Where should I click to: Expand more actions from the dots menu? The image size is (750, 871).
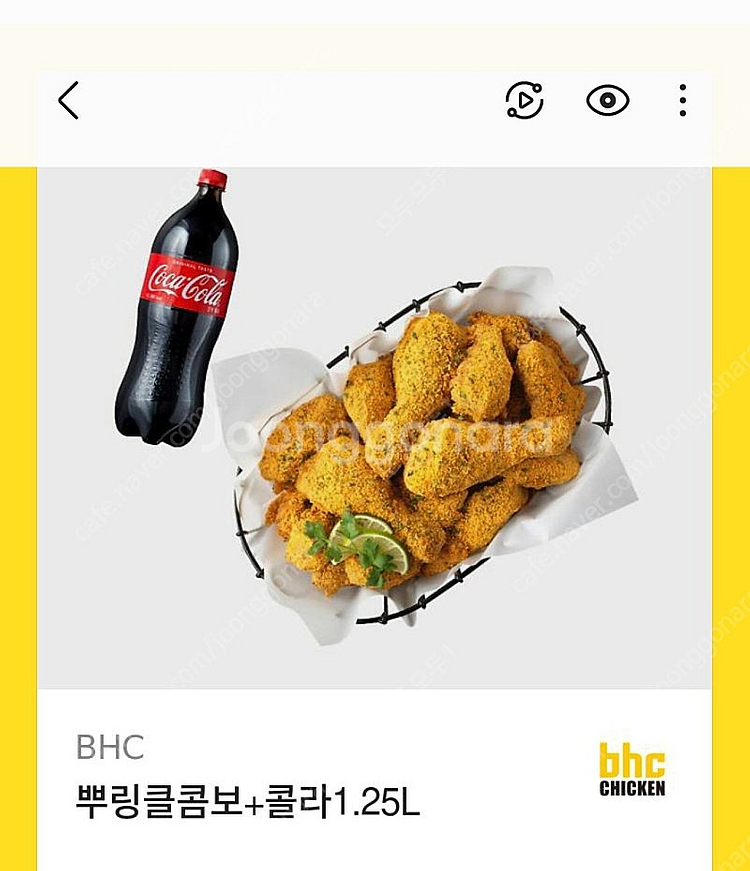click(683, 100)
